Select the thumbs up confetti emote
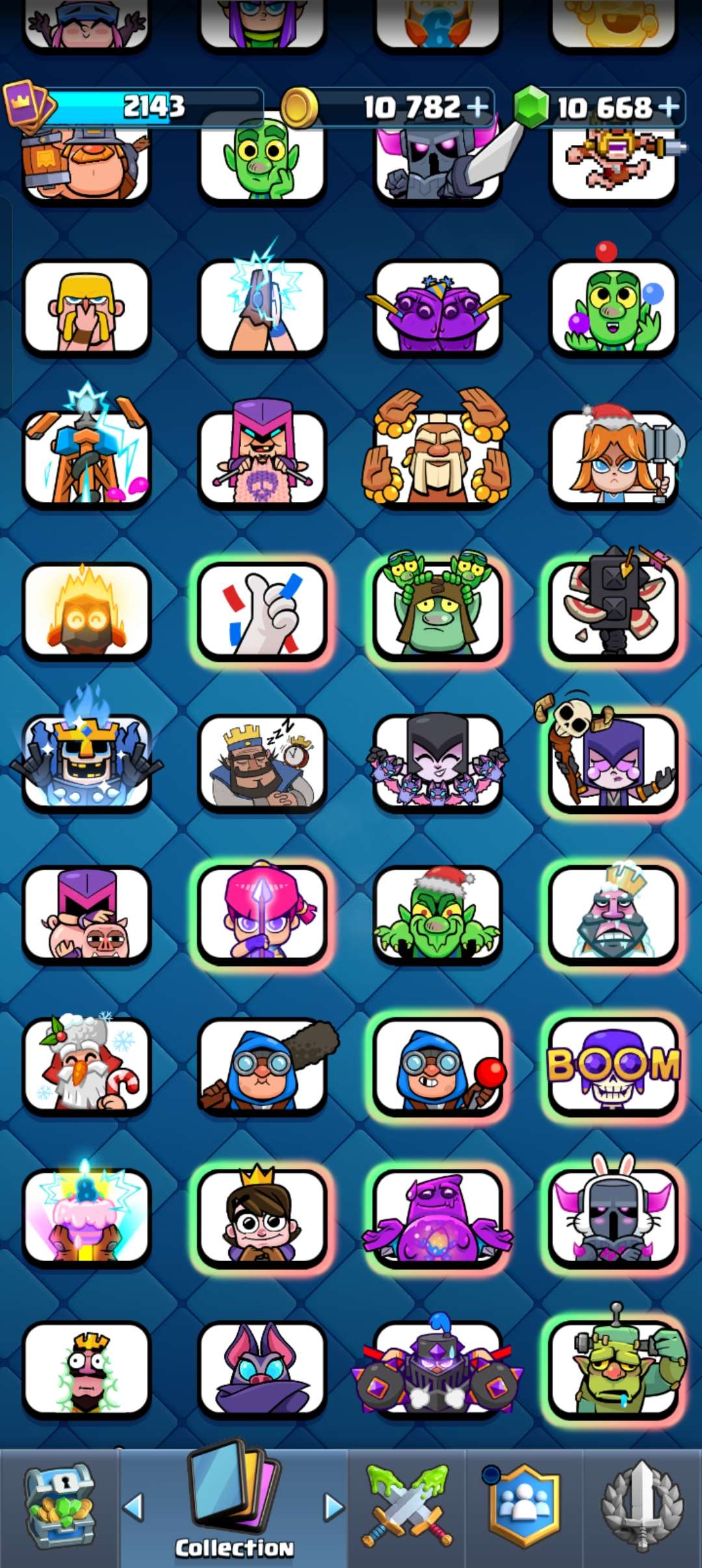The image size is (702, 1568). (x=262, y=611)
